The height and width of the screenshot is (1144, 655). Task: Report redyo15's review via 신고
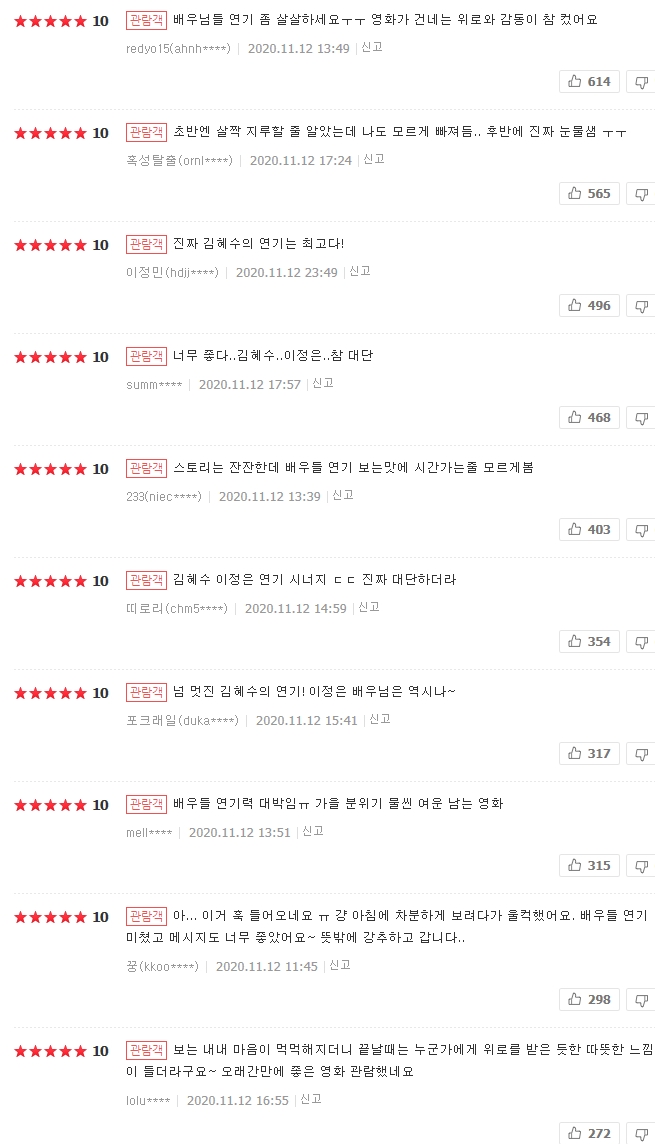pos(371,47)
